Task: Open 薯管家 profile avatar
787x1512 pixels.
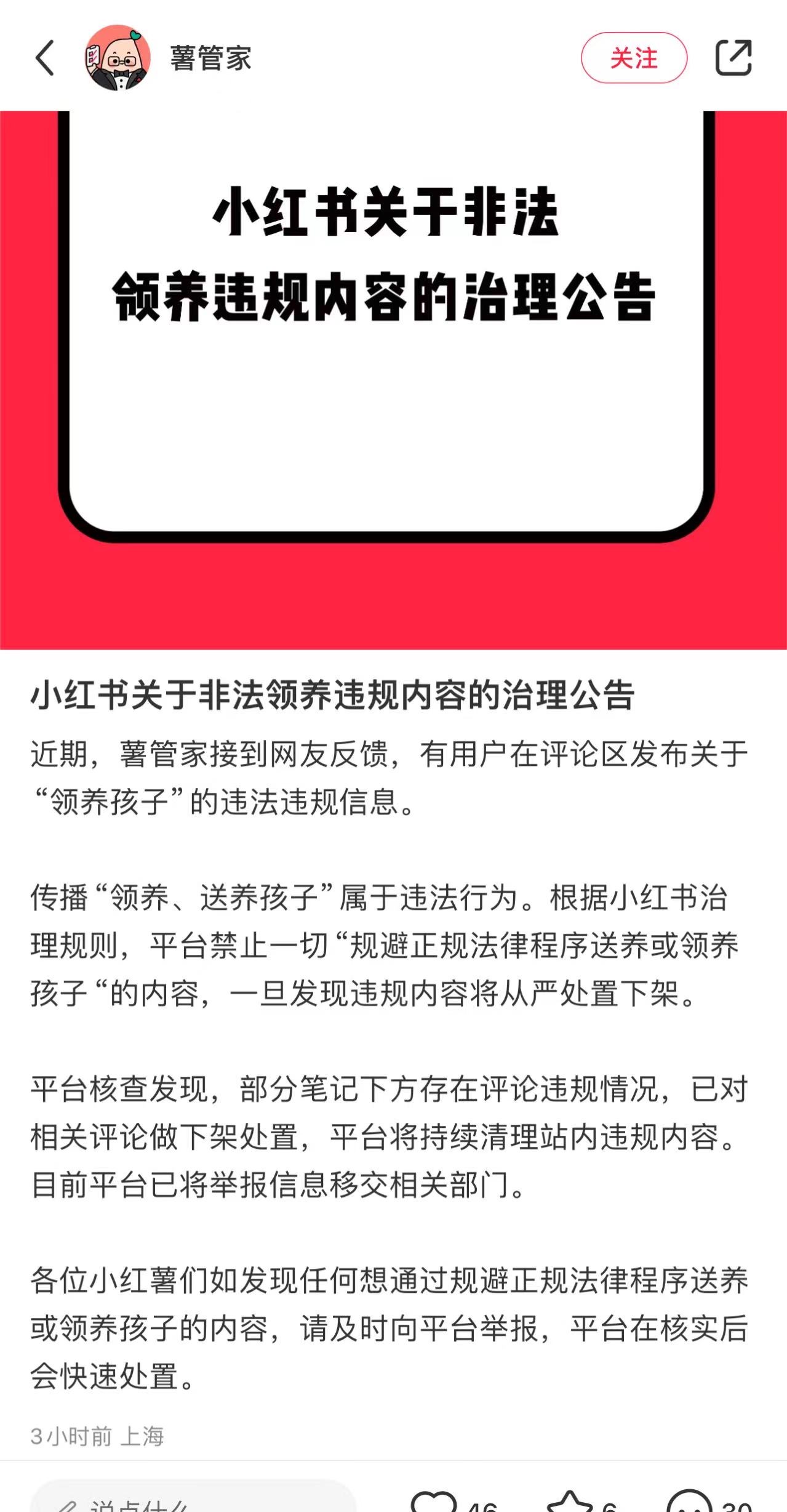Action: 118,58
